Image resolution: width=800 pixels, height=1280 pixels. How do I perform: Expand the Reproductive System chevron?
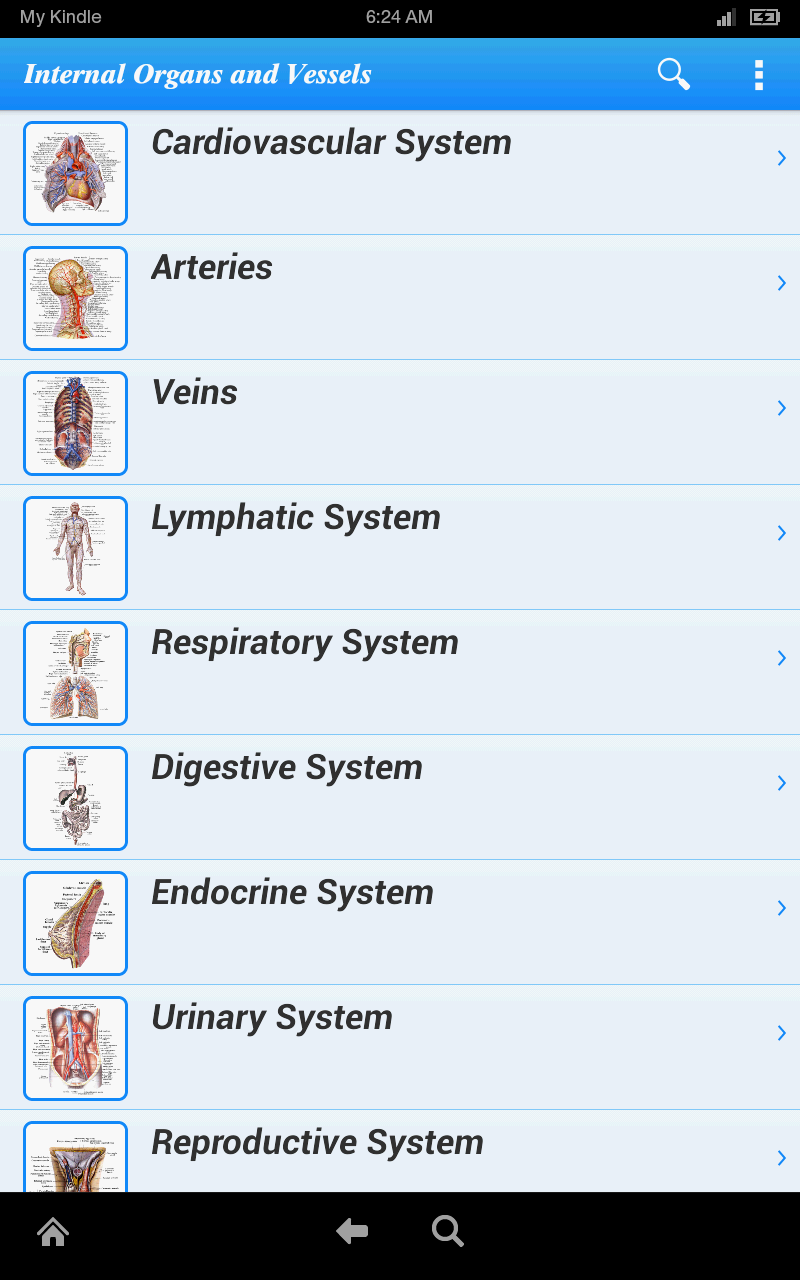pos(781,1158)
